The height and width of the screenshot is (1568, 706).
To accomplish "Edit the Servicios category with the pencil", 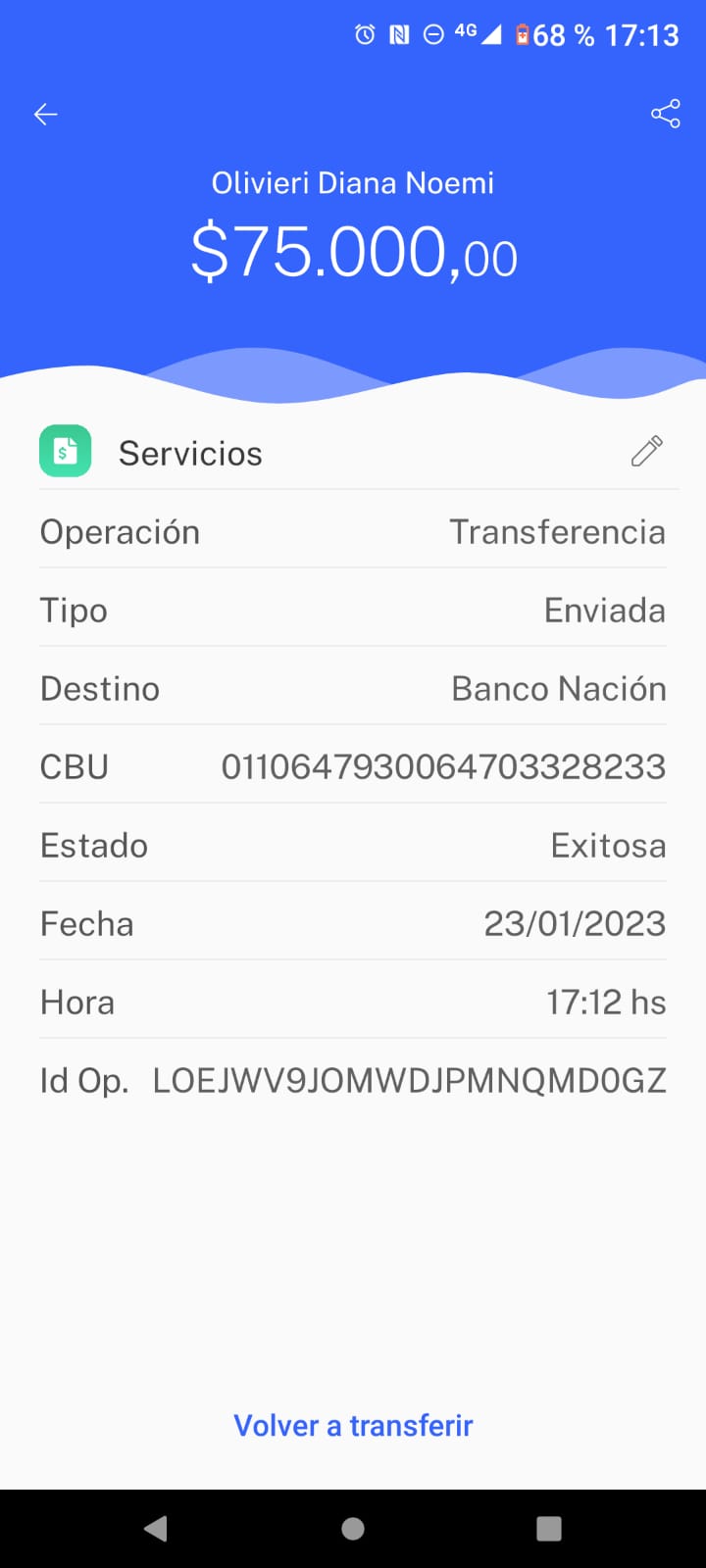I will click(647, 451).
